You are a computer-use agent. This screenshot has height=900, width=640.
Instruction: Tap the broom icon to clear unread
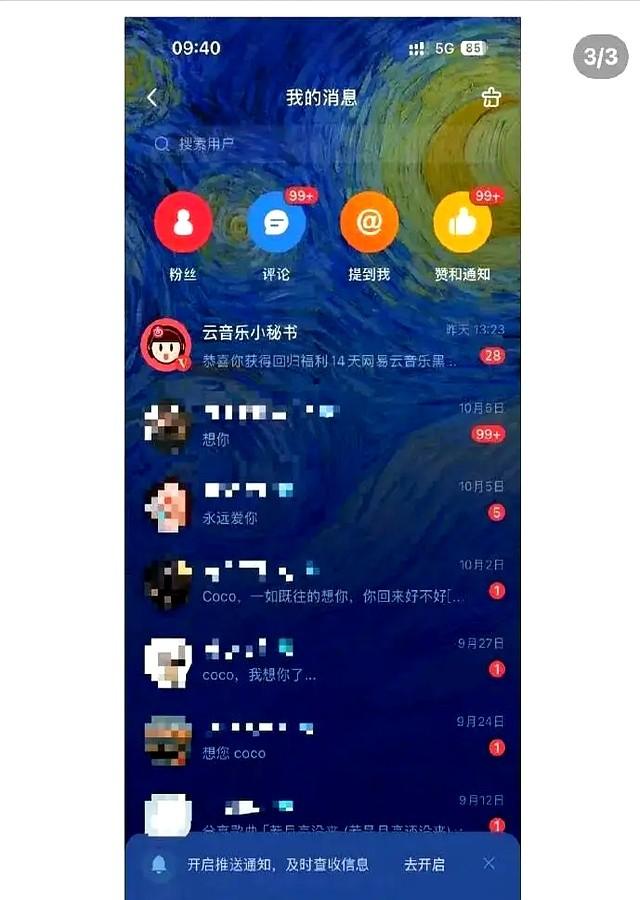point(490,98)
